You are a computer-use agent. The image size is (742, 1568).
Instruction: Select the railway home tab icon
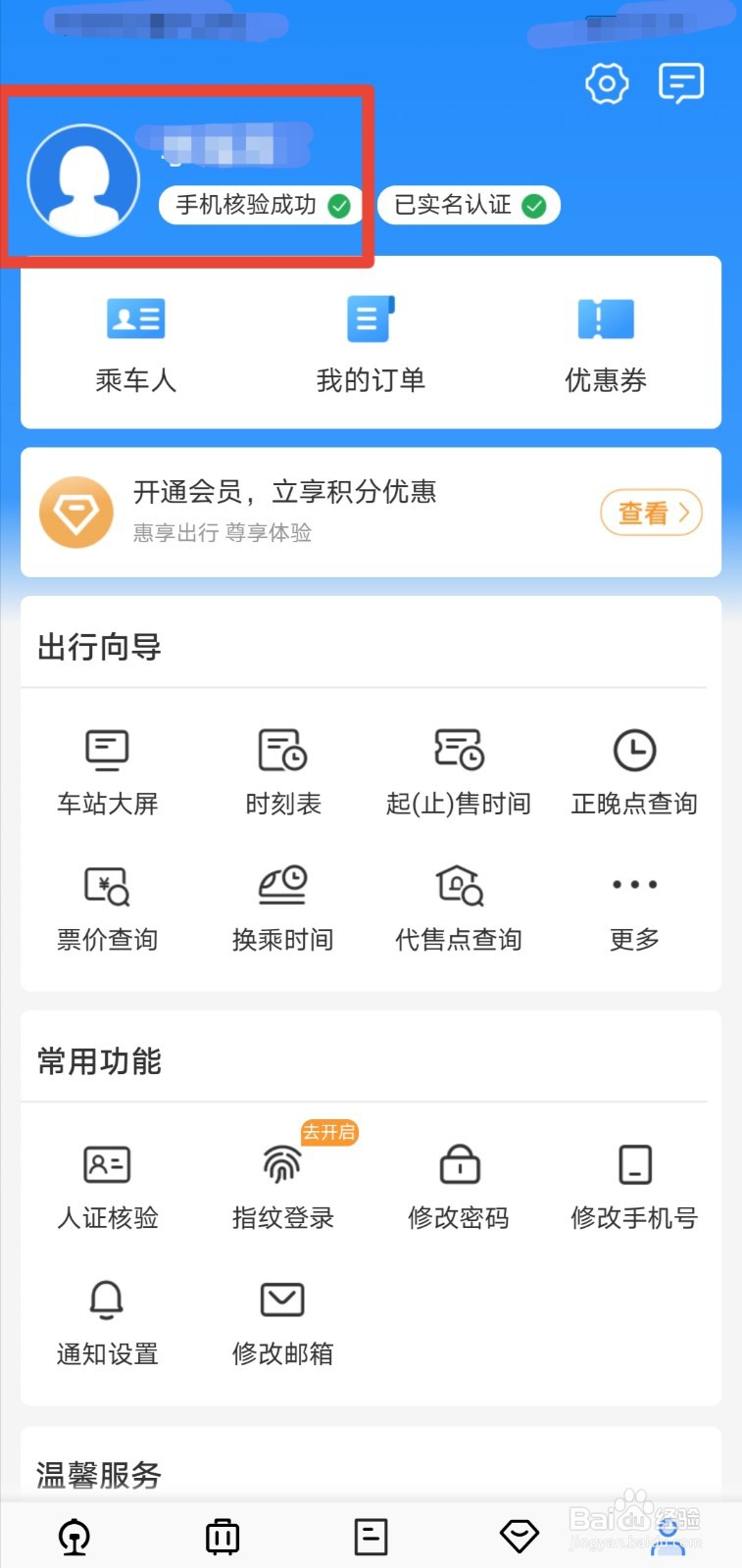74,1537
